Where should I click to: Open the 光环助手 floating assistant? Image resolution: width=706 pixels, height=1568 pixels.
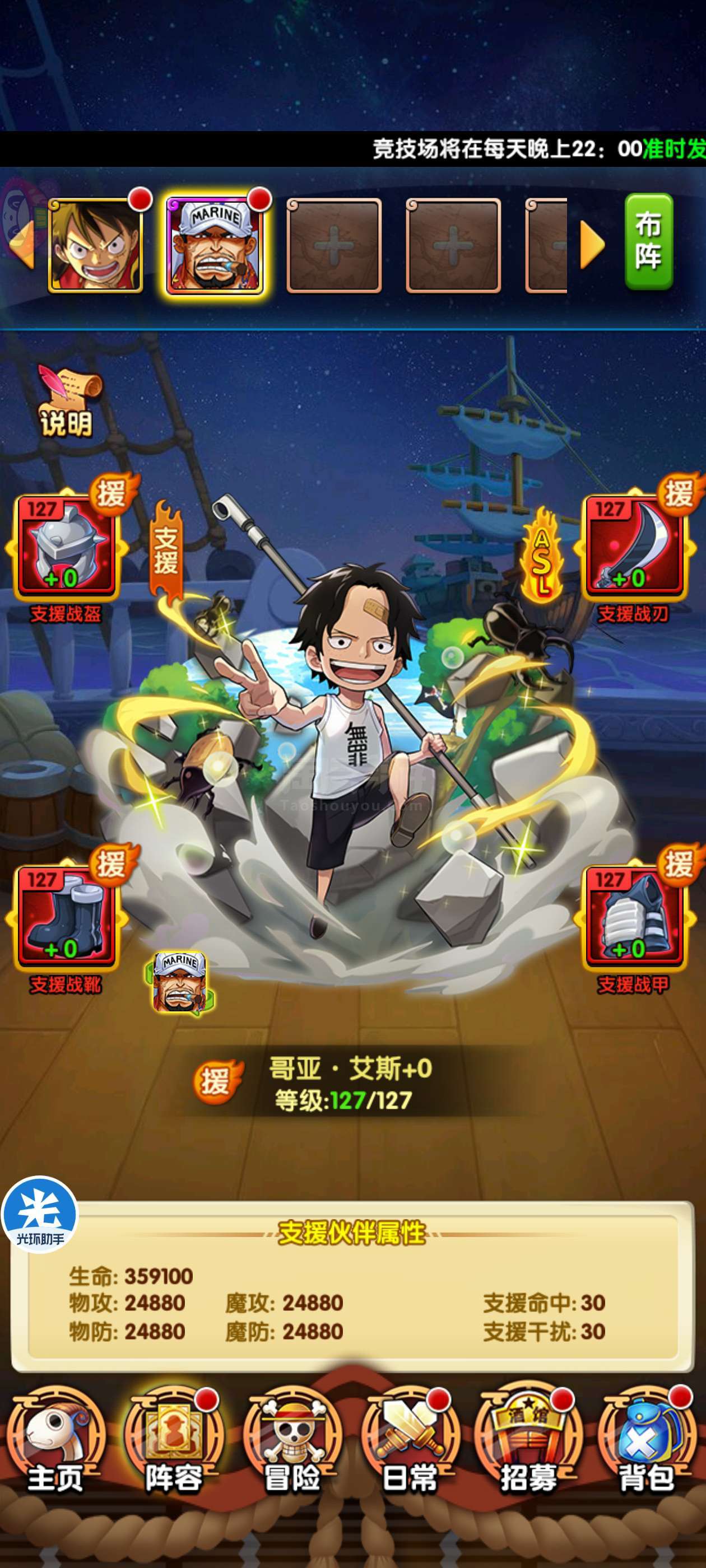pyautogui.click(x=40, y=1215)
